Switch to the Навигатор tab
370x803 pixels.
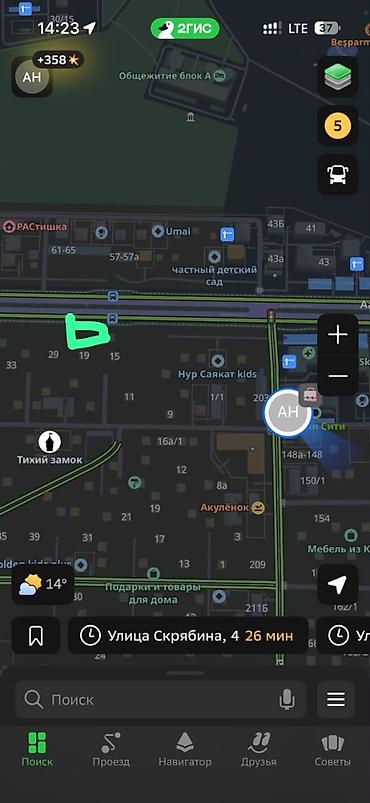click(x=184, y=749)
